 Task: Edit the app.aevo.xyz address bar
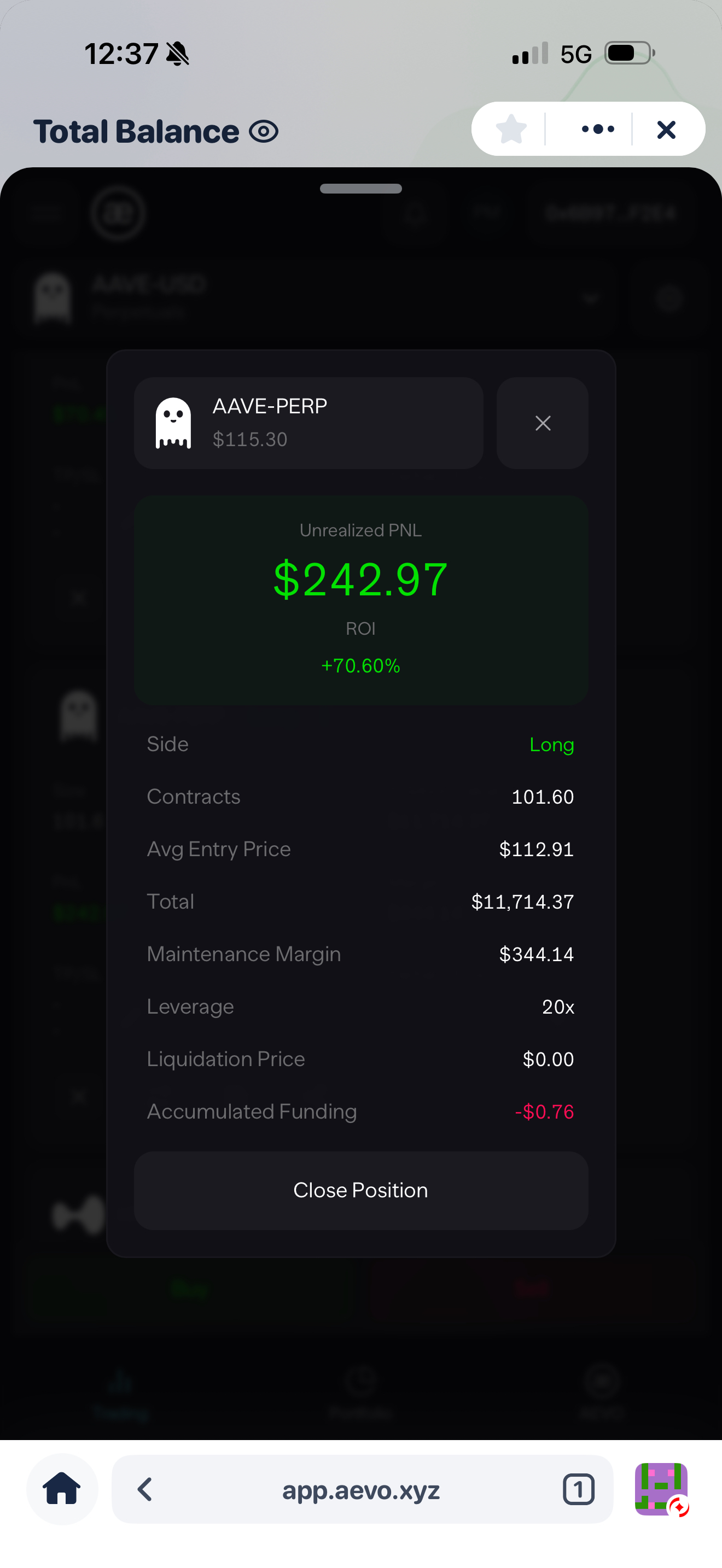pyautogui.click(x=360, y=1490)
